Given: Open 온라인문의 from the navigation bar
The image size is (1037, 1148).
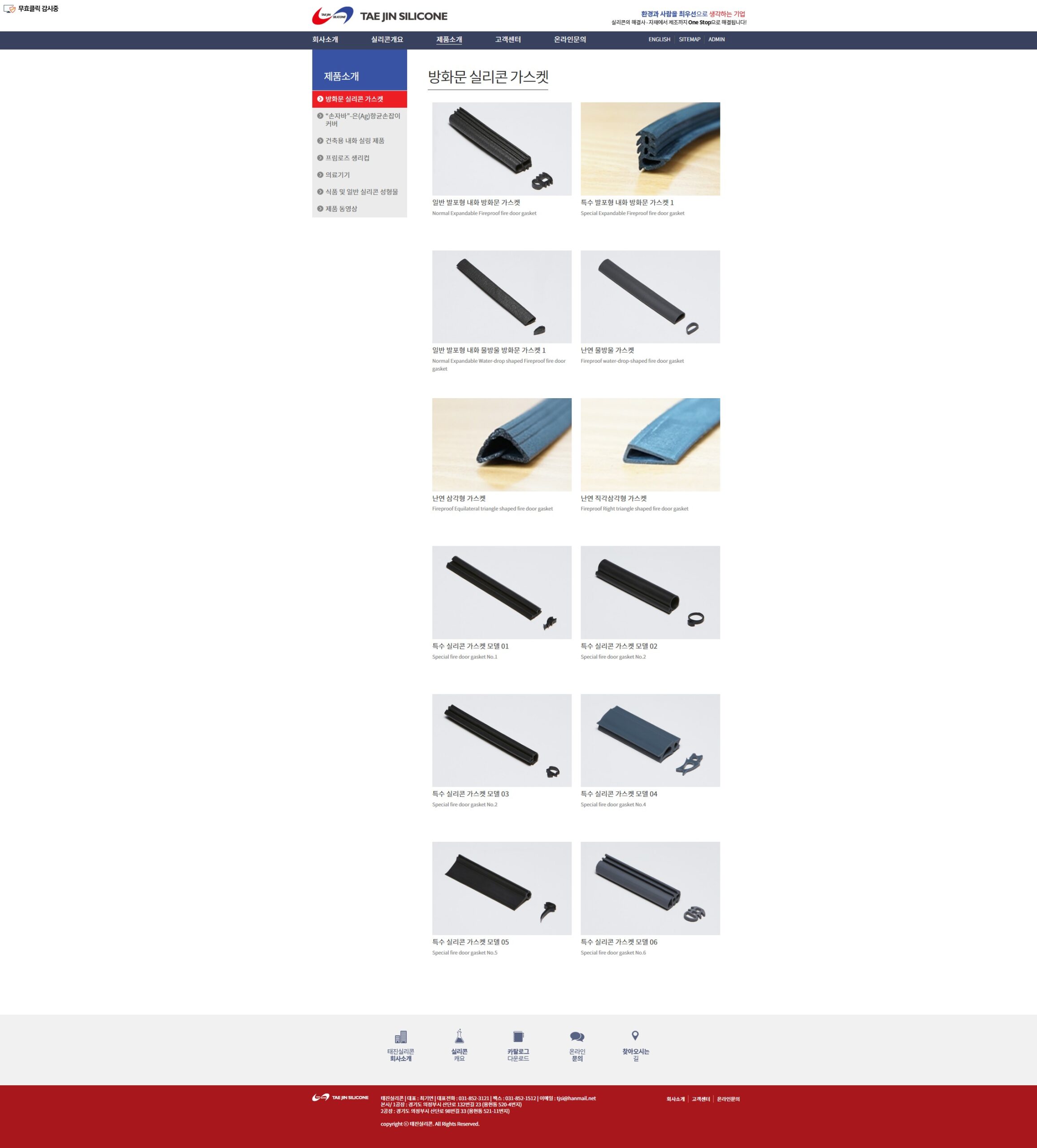Looking at the screenshot, I should 569,39.
